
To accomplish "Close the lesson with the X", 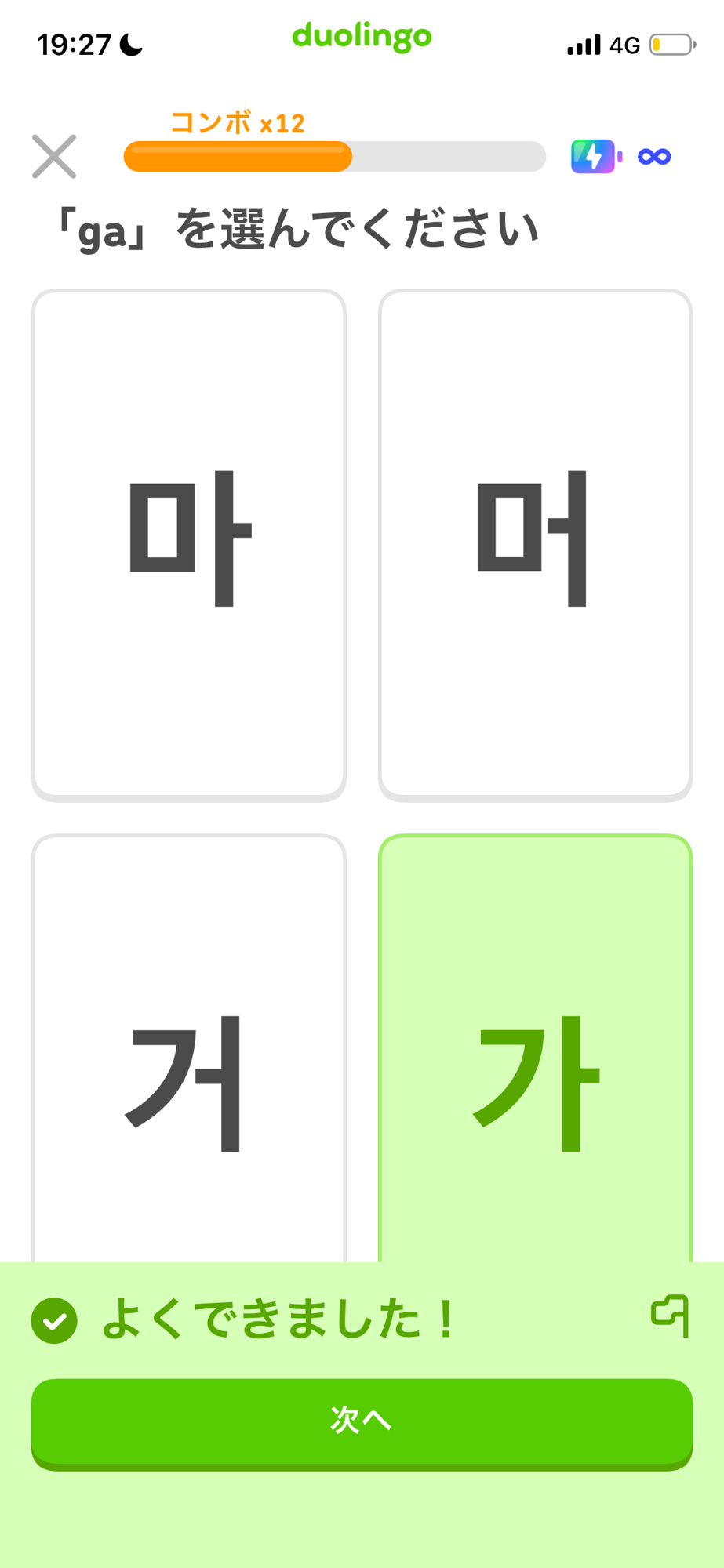I will pyautogui.click(x=54, y=156).
